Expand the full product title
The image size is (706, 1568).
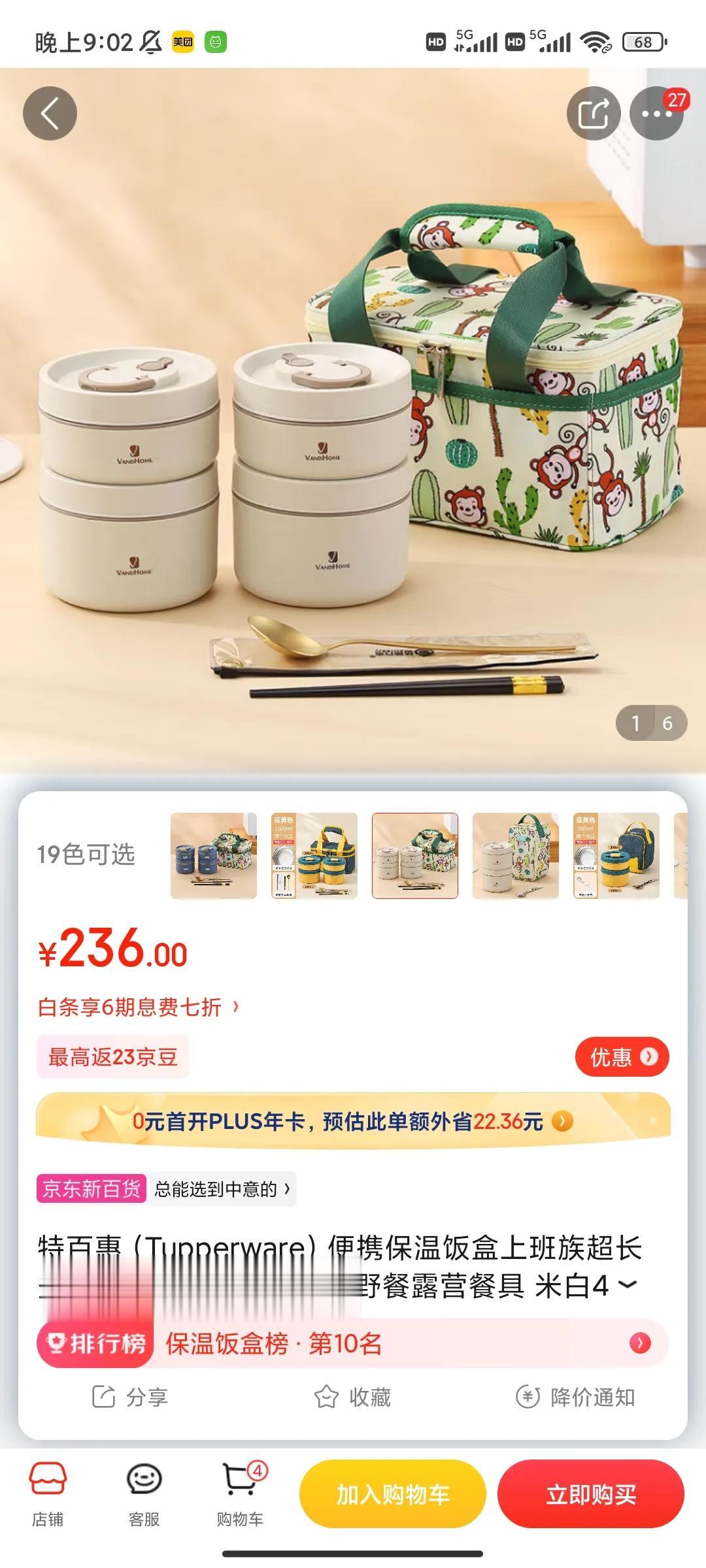click(627, 1285)
